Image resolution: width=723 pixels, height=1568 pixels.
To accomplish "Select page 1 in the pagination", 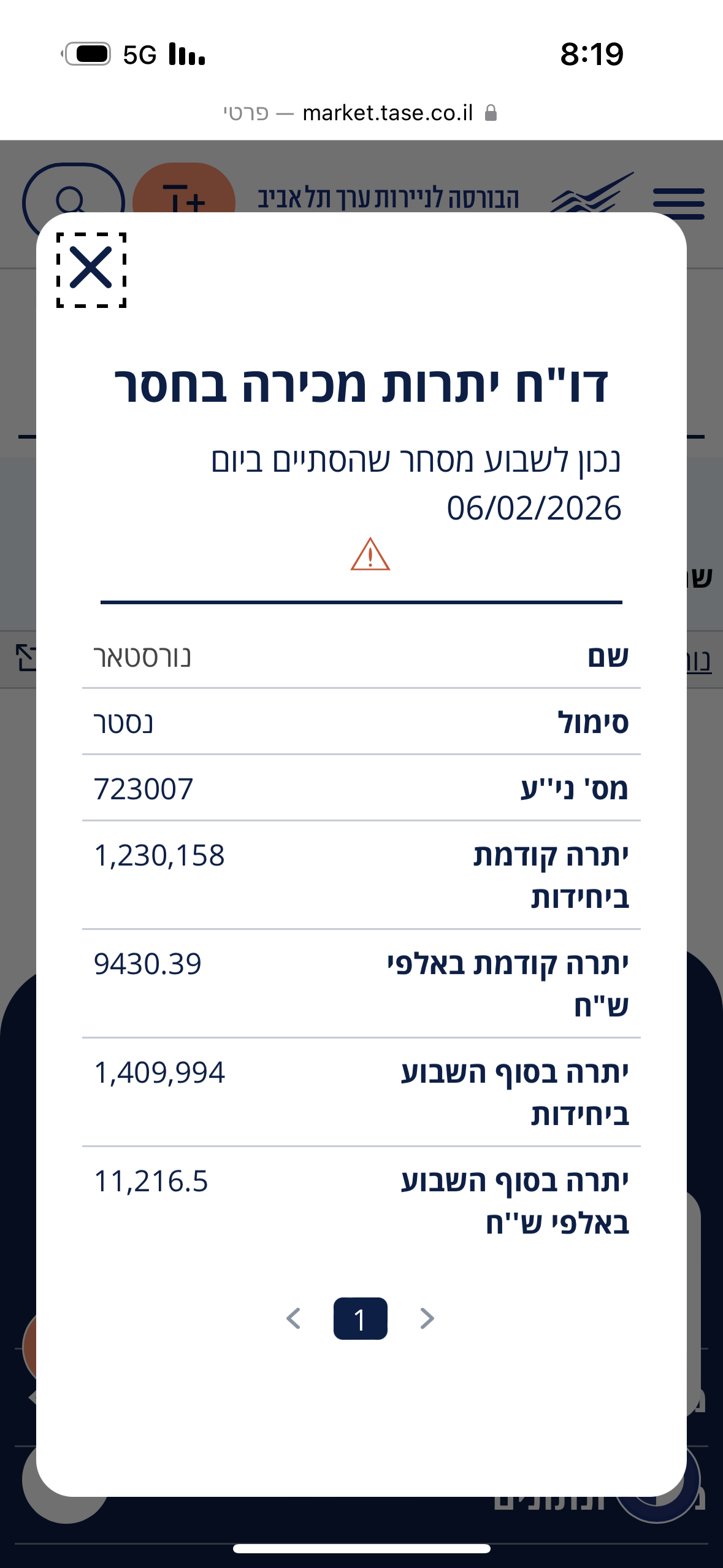I will (x=360, y=1318).
